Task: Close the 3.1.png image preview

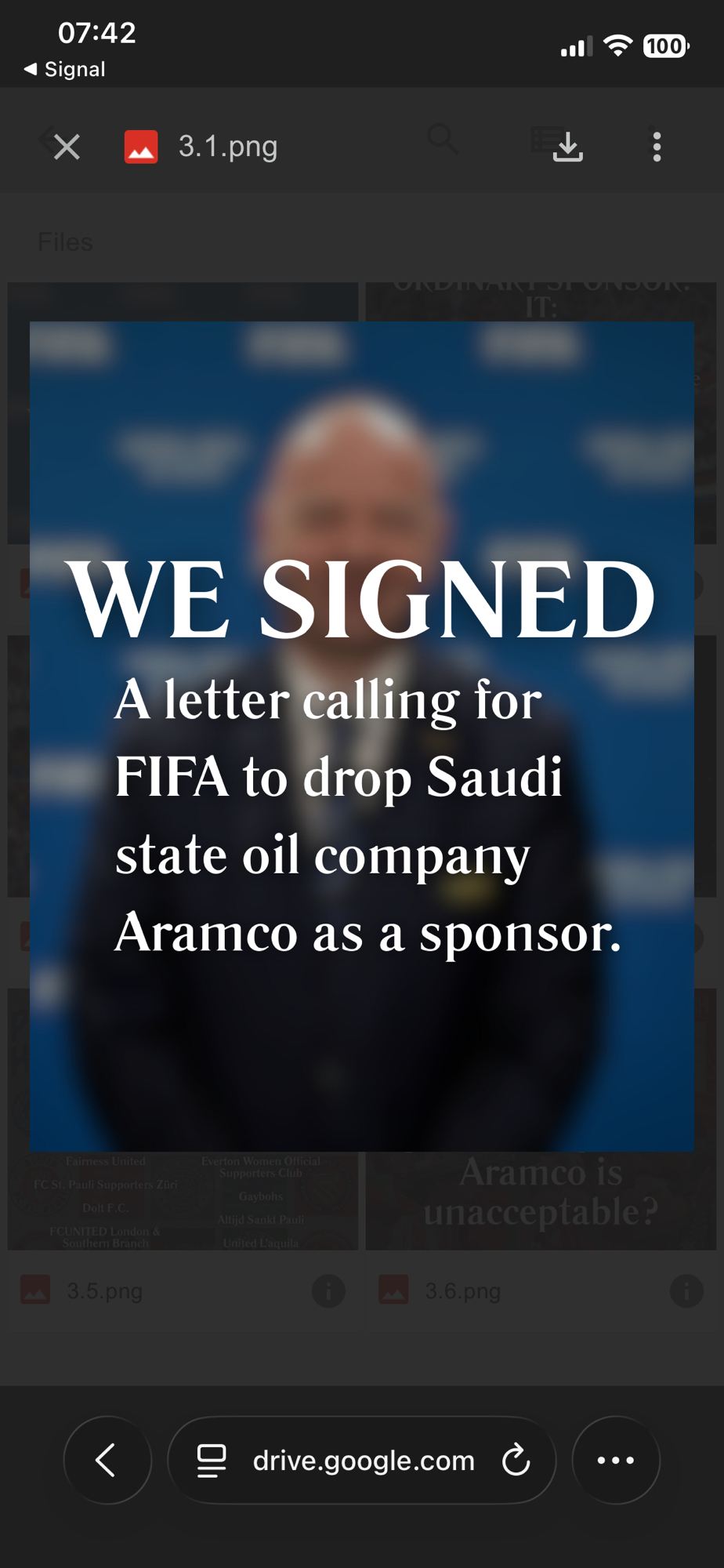Action: pos(67,147)
